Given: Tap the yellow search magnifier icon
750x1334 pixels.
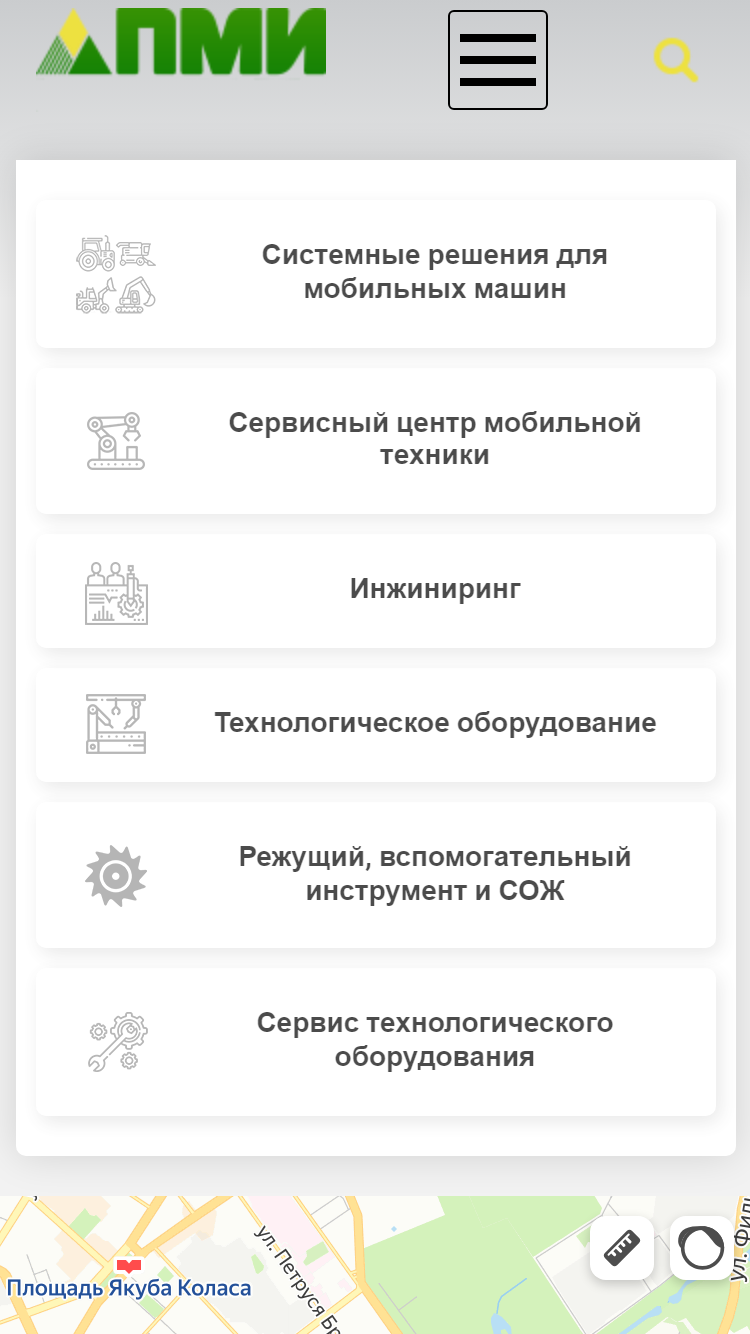Looking at the screenshot, I should coord(676,60).
